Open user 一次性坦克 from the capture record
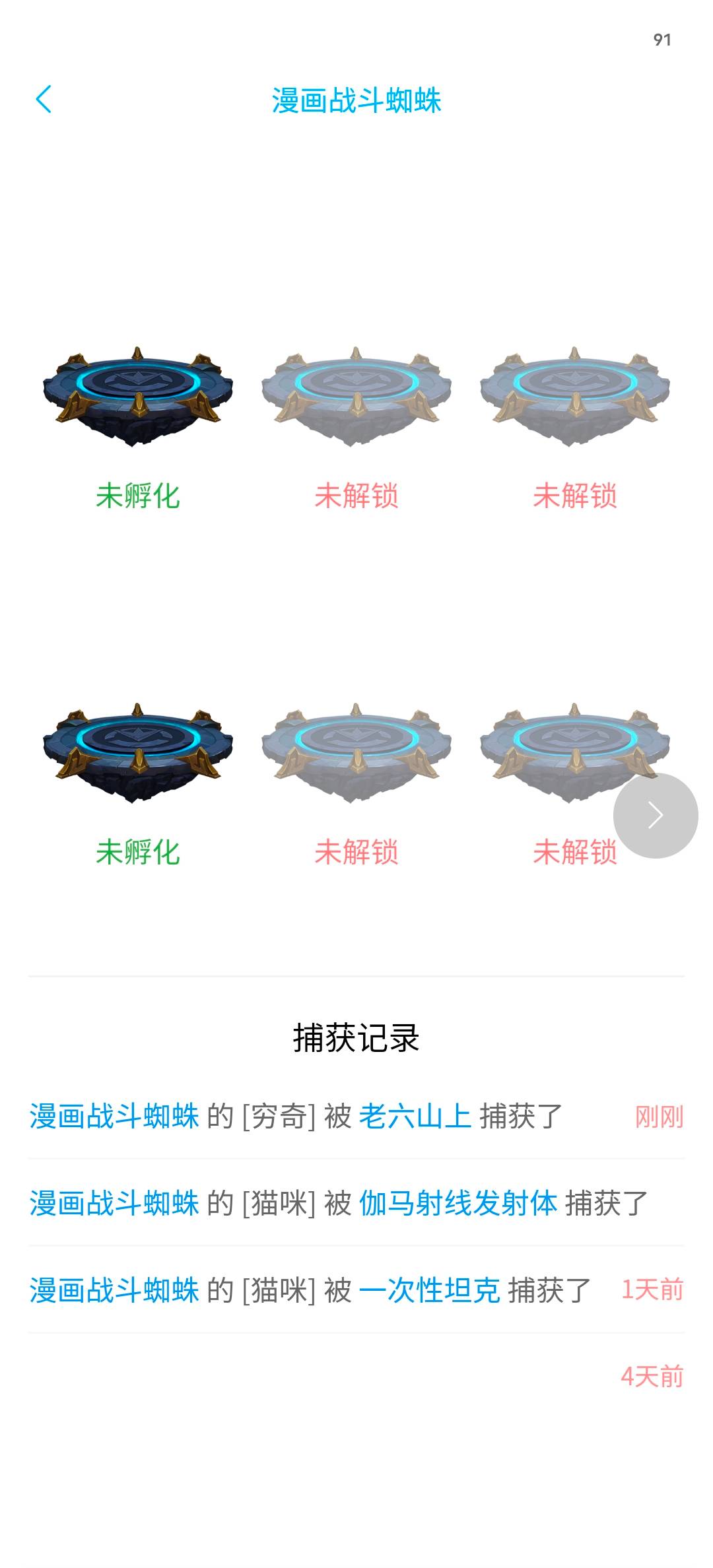Image resolution: width=713 pixels, height=1568 pixels. click(x=429, y=1290)
